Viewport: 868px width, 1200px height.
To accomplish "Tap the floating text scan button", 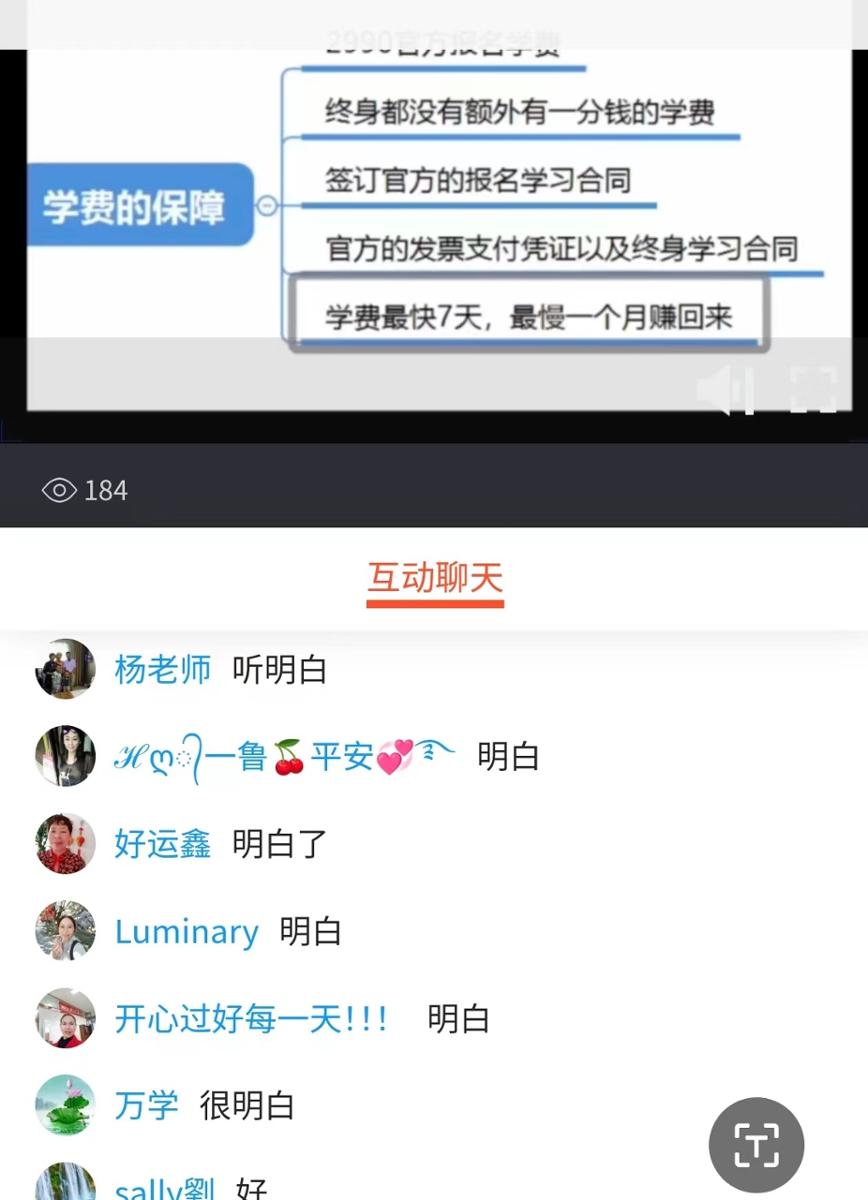I will [757, 1145].
